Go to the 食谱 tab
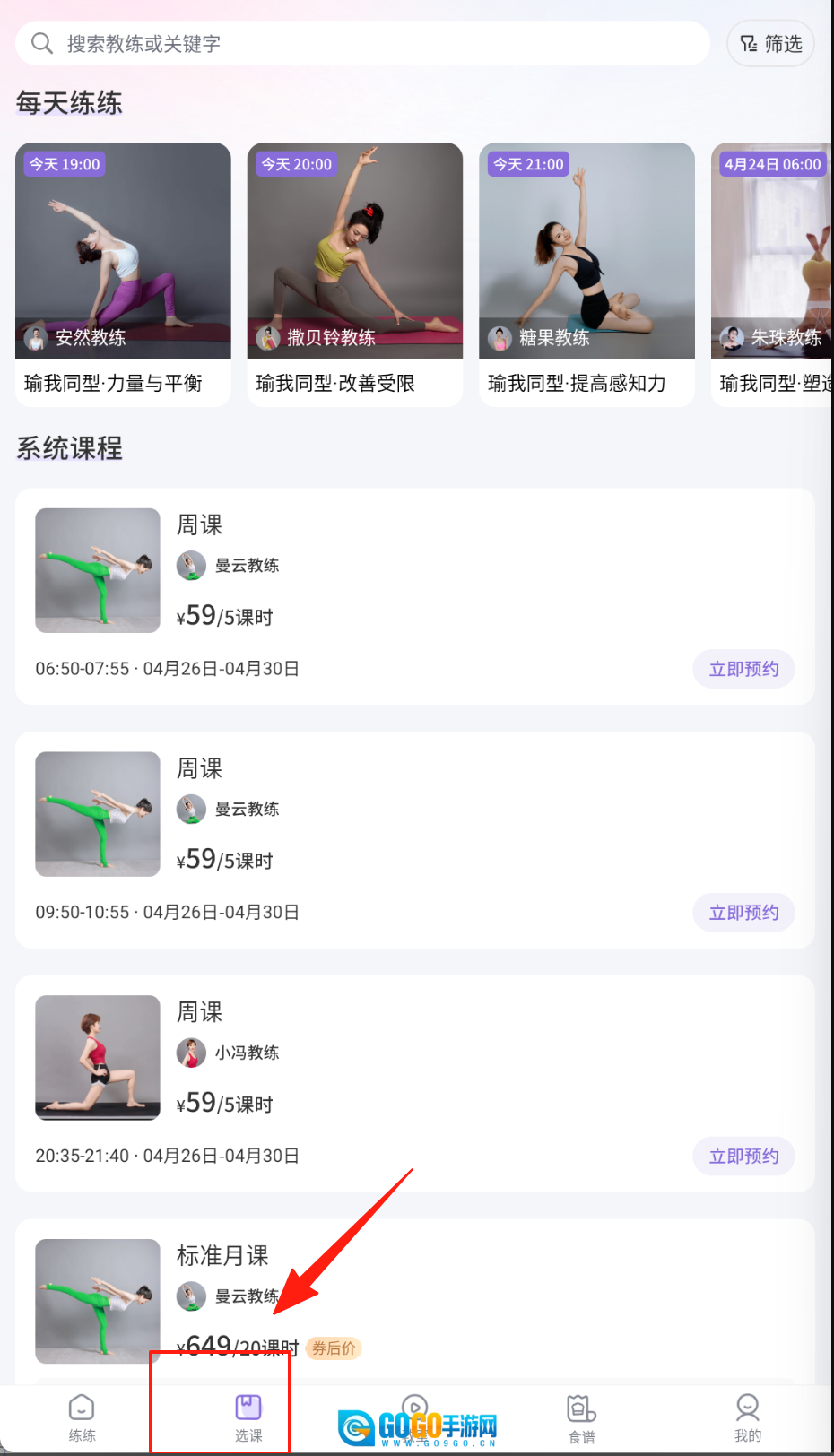Screen dimensions: 834x1456 click(x=581, y=1417)
